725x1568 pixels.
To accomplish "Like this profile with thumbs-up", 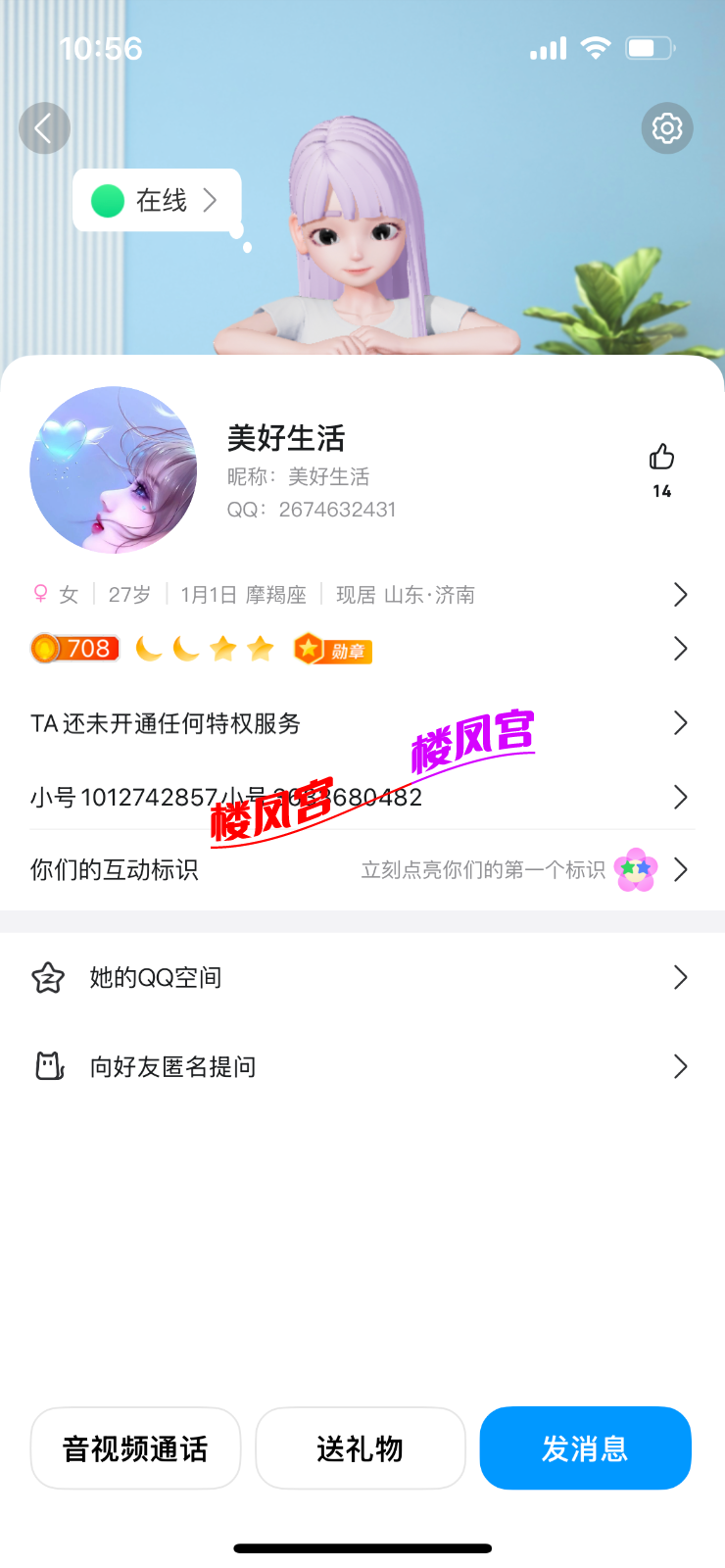I will (662, 459).
